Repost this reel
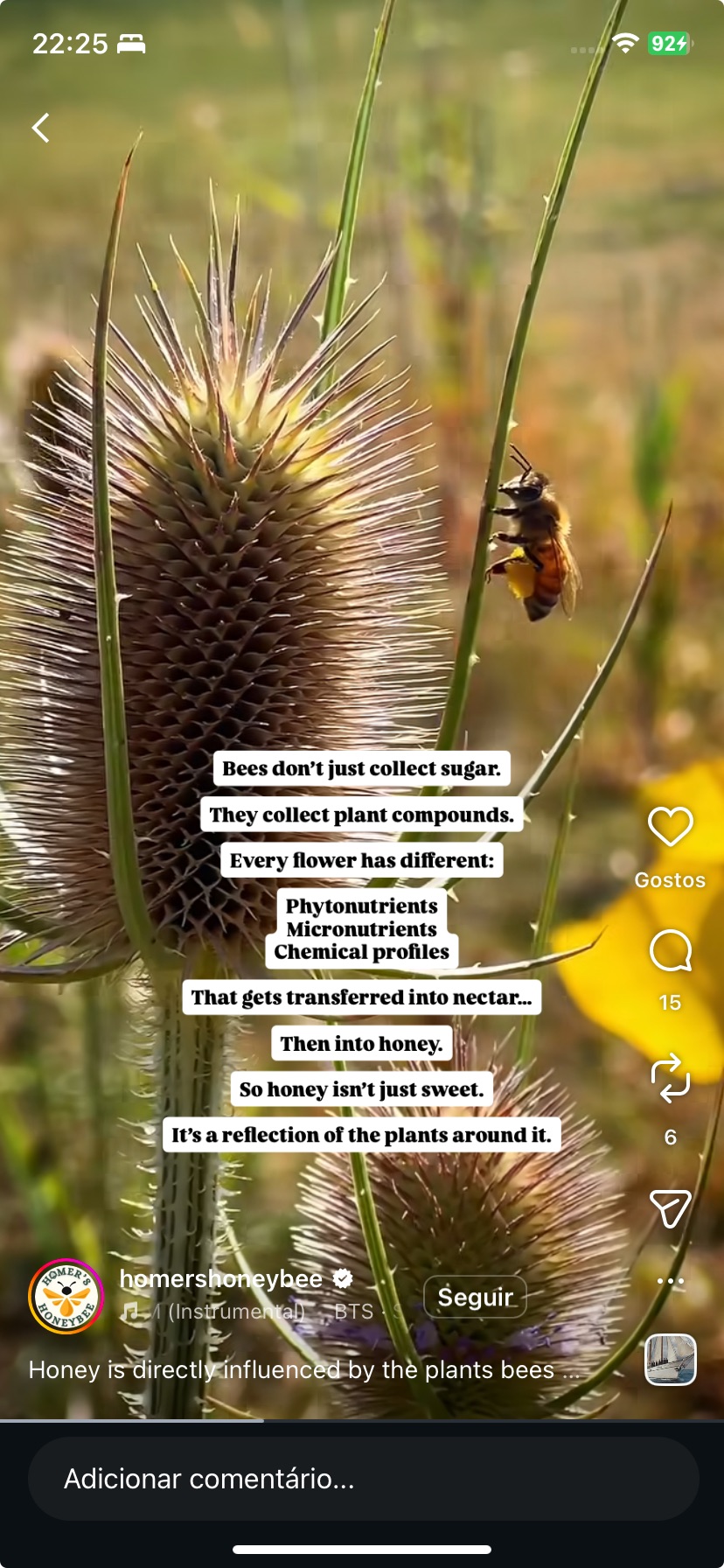Viewport: 724px width, 1568px height. [670, 1077]
